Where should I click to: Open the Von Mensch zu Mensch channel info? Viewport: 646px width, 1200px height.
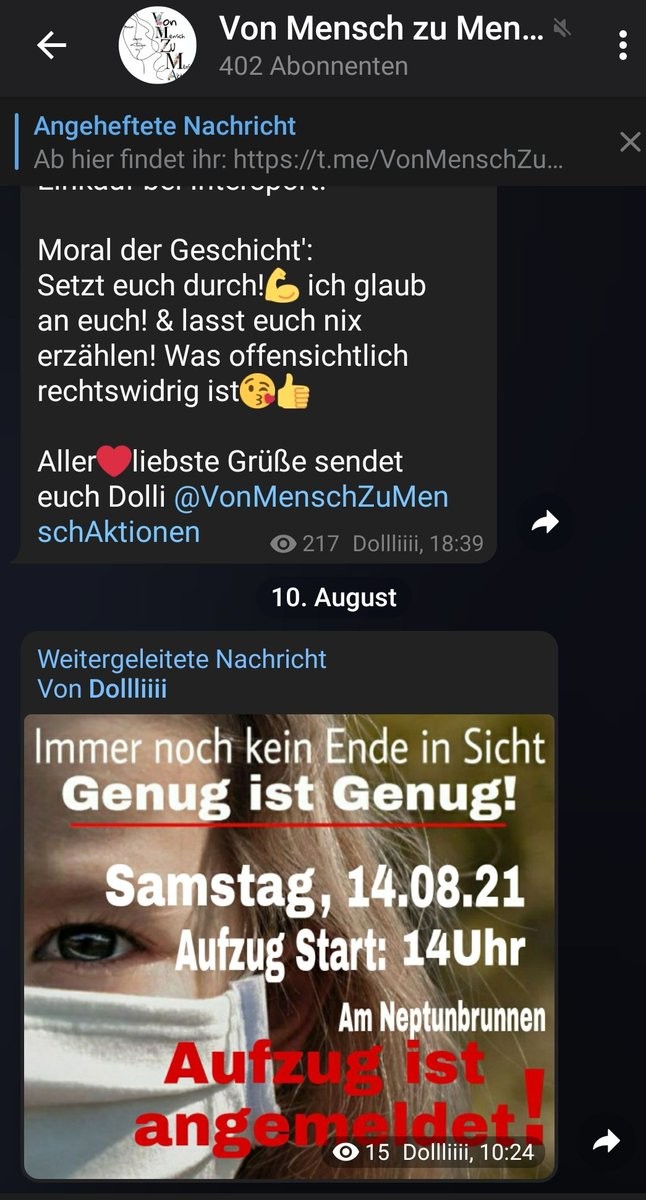(380, 45)
